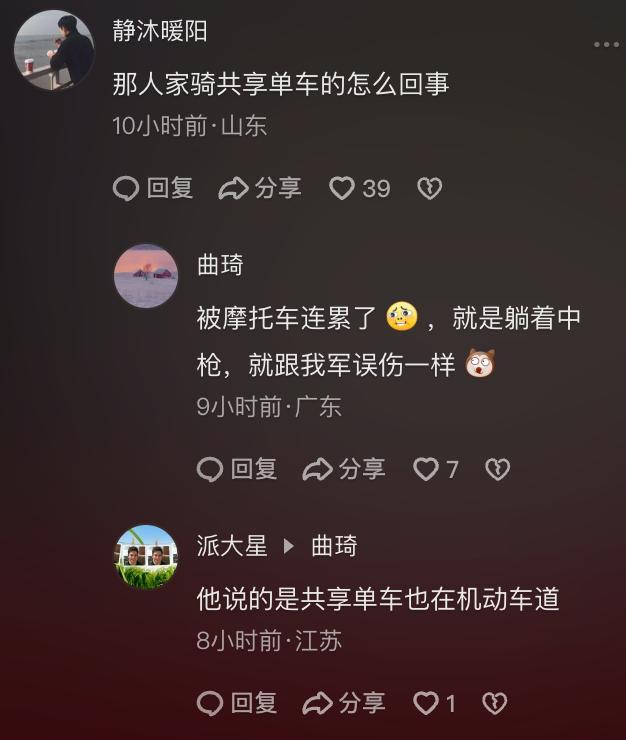Reply to 曲琦's comment
The image size is (626, 740).
pos(237,468)
